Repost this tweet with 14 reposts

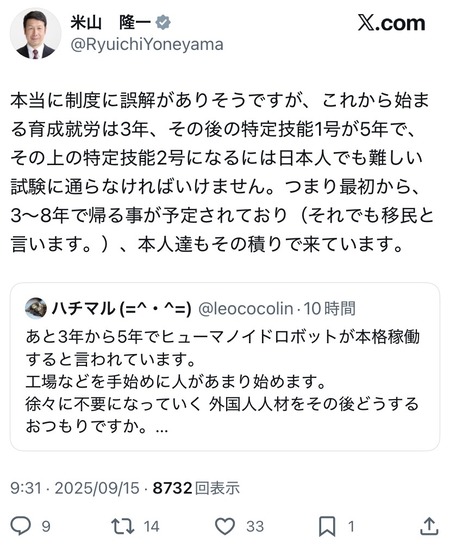point(123,526)
